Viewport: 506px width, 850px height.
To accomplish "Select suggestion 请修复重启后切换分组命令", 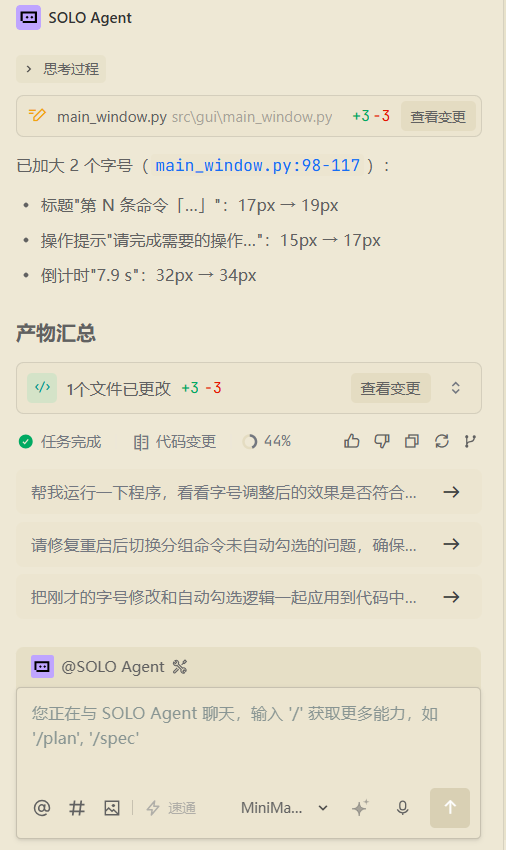I will coord(248,544).
